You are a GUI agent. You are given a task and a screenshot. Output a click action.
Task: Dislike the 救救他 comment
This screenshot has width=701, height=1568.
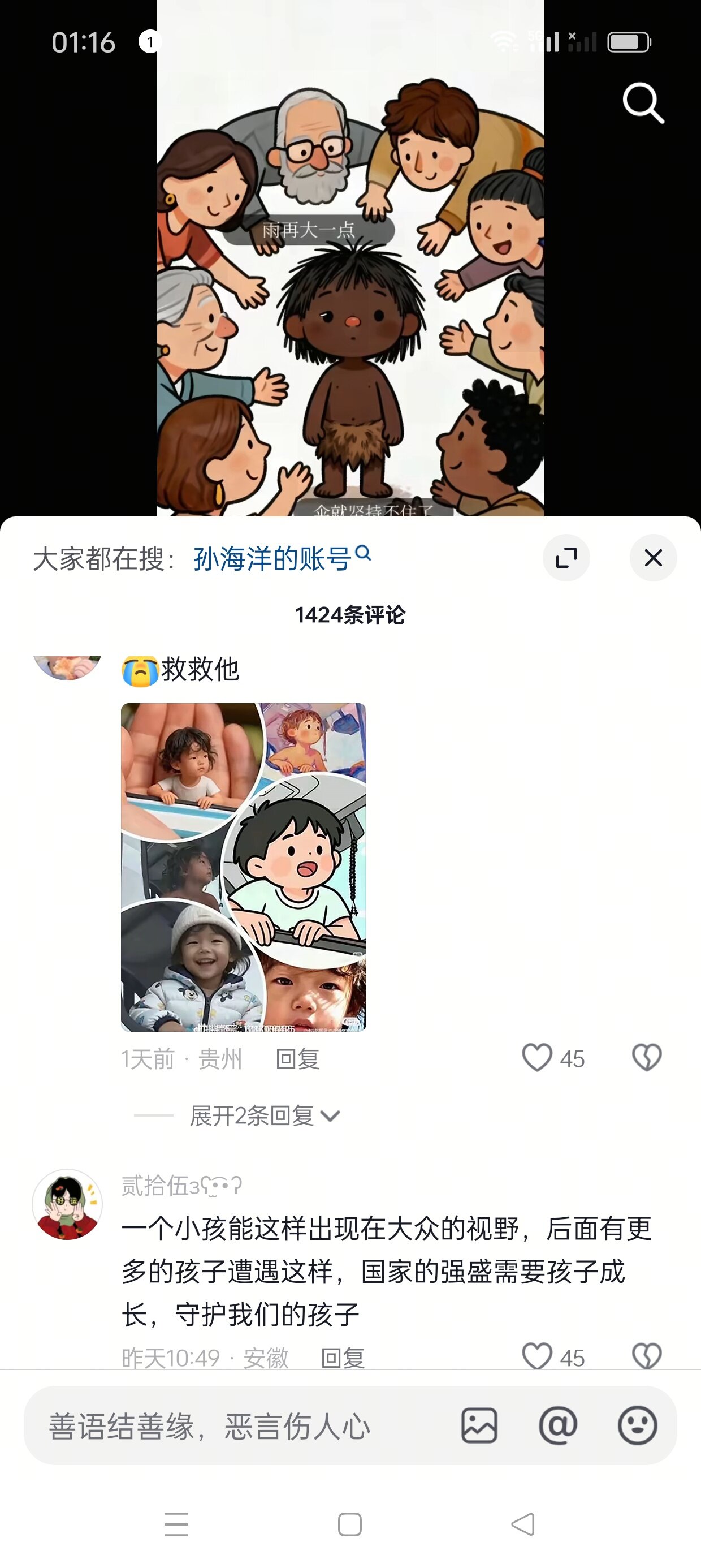click(x=646, y=1058)
